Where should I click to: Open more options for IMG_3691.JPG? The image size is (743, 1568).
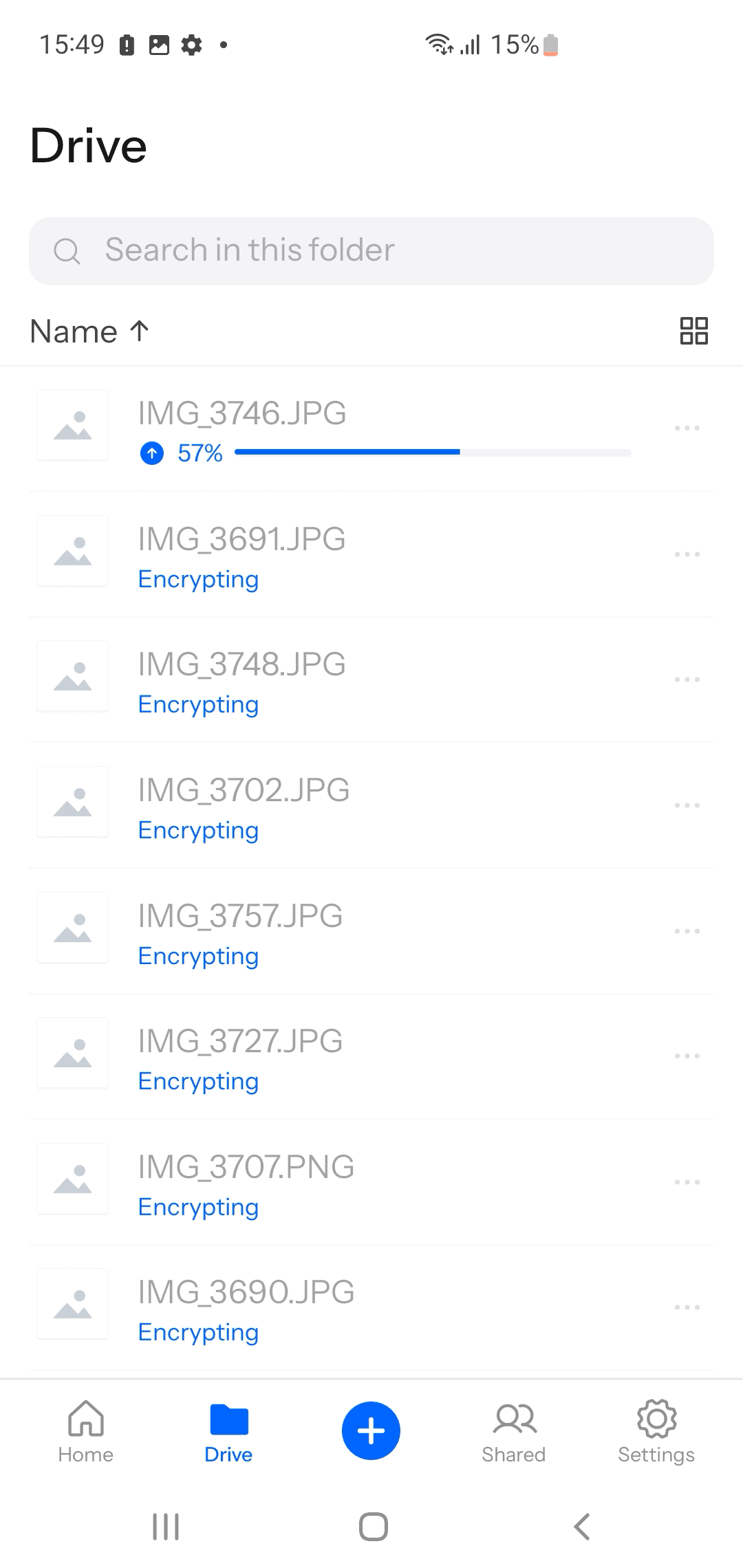(687, 554)
